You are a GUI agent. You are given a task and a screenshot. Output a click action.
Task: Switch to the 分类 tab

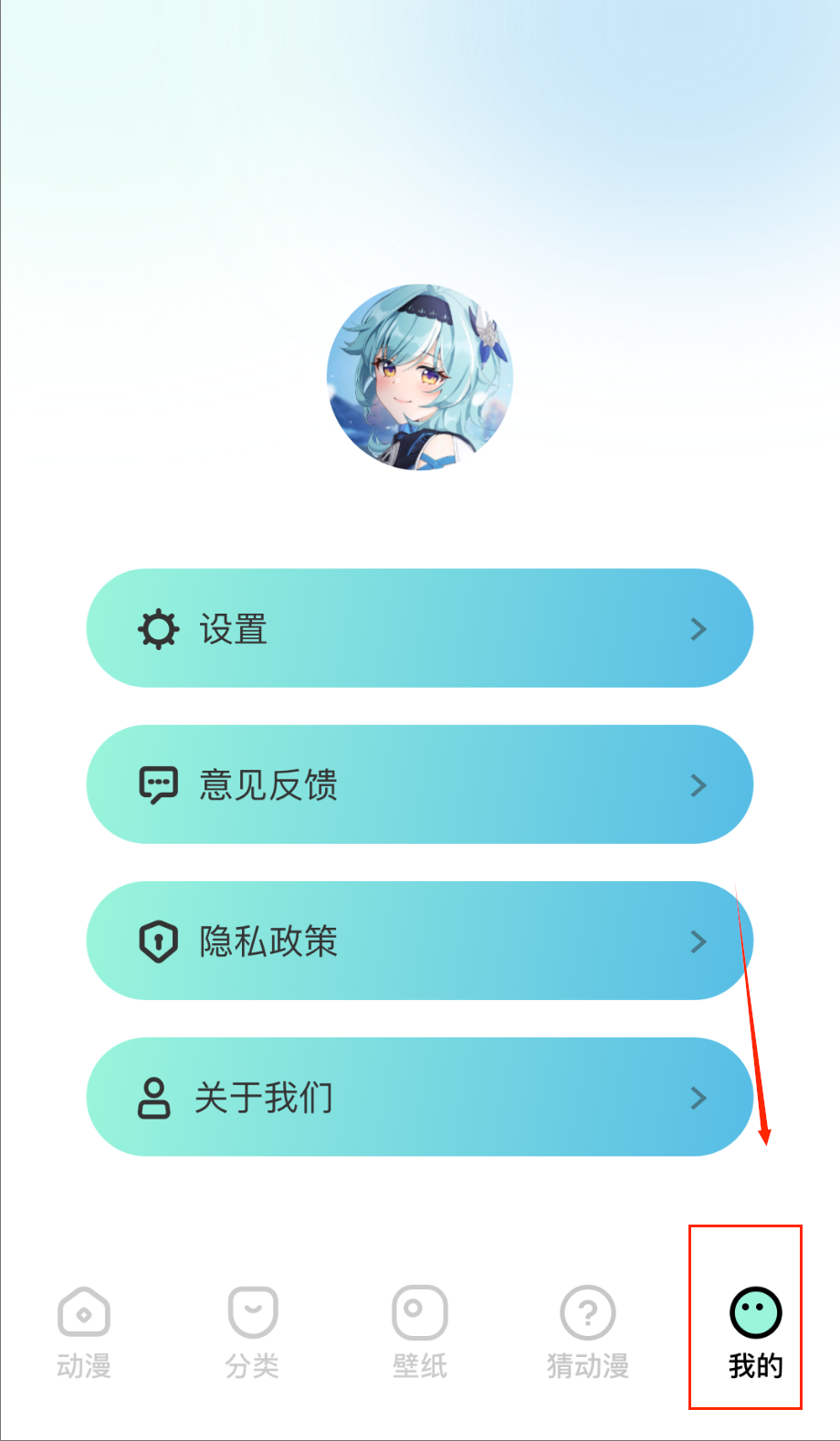(x=252, y=1331)
